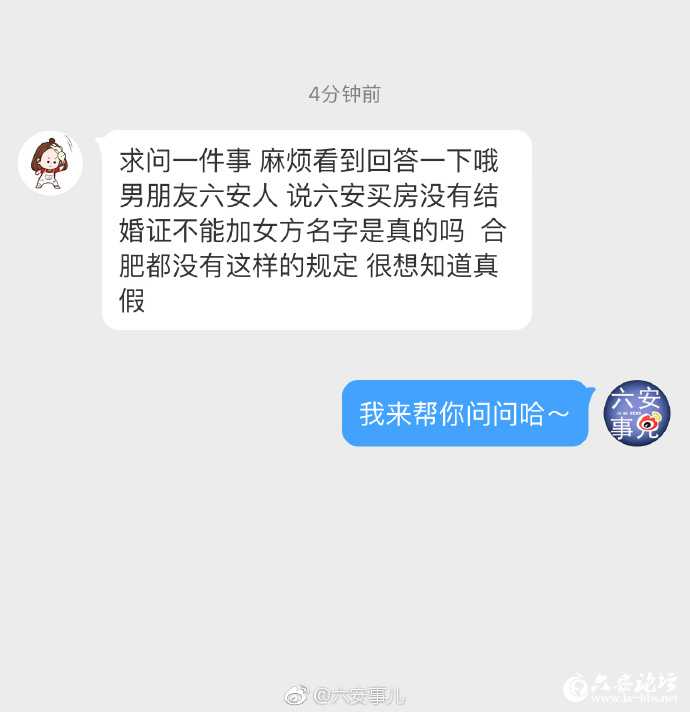Open the 六安事儿 avatar profile
Screen dimensions: 690x712
637,413
